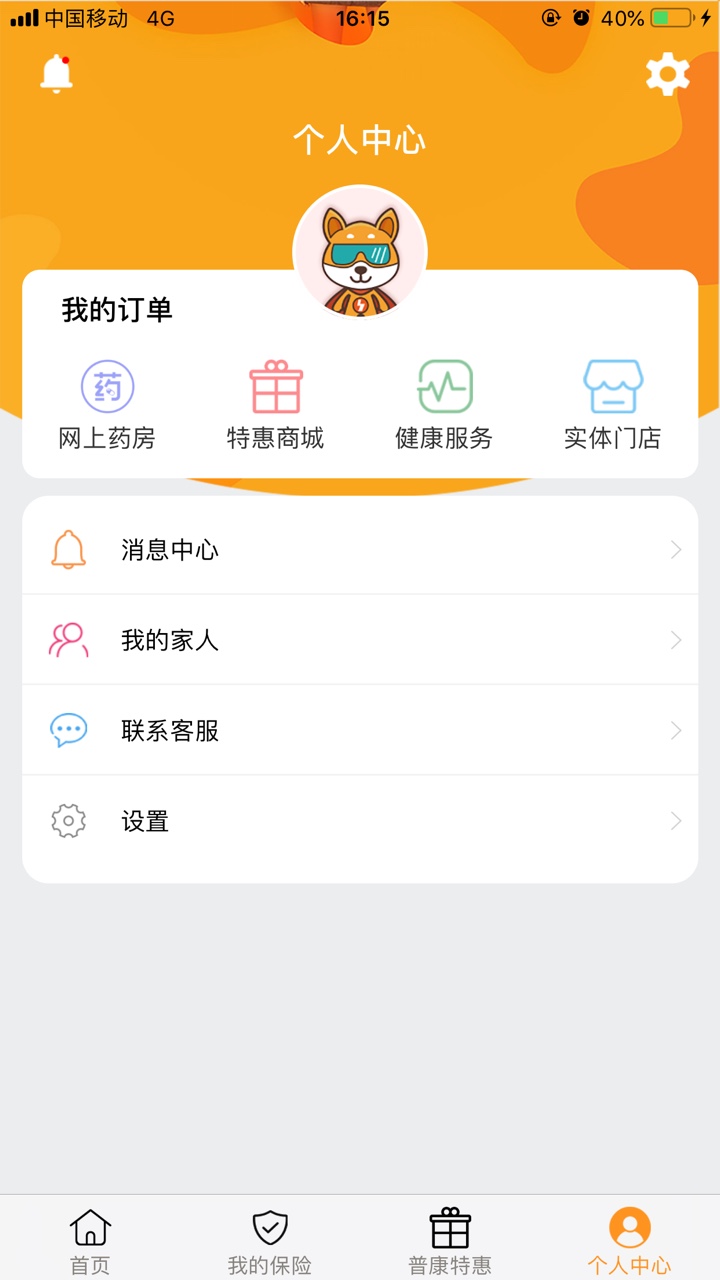The image size is (720, 1280).
Task: Expand the 联系客服 row chevron
Action: [x=676, y=729]
